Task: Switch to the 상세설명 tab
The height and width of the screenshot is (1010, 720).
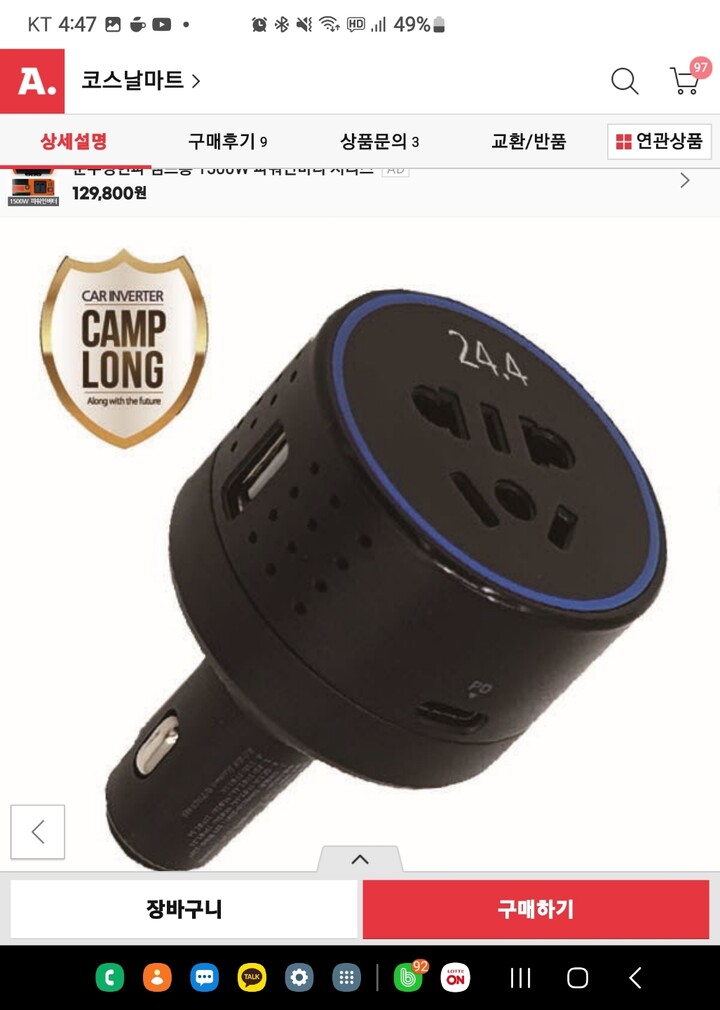Action: click(73, 141)
